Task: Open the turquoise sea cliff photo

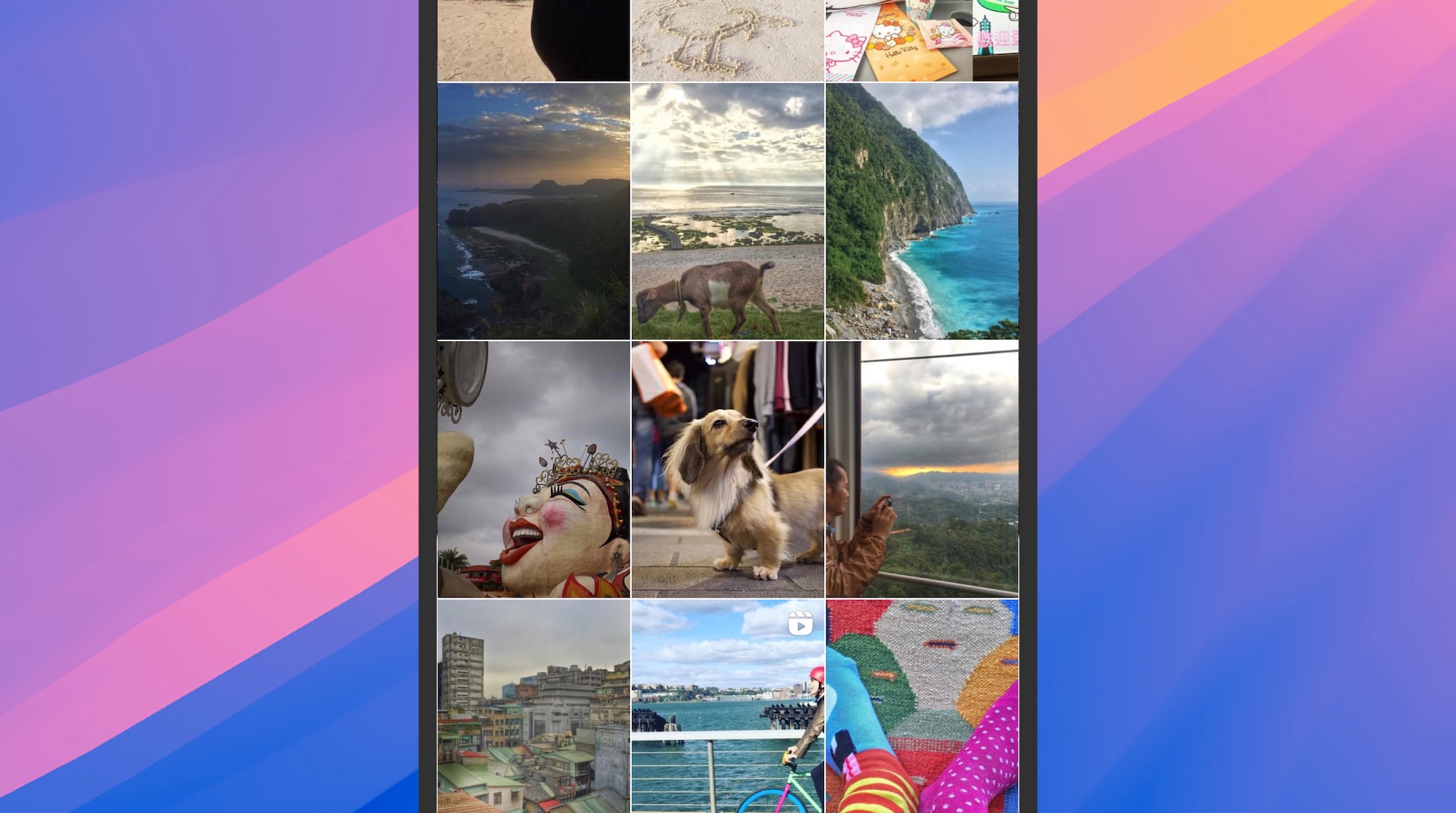Action: [922, 211]
